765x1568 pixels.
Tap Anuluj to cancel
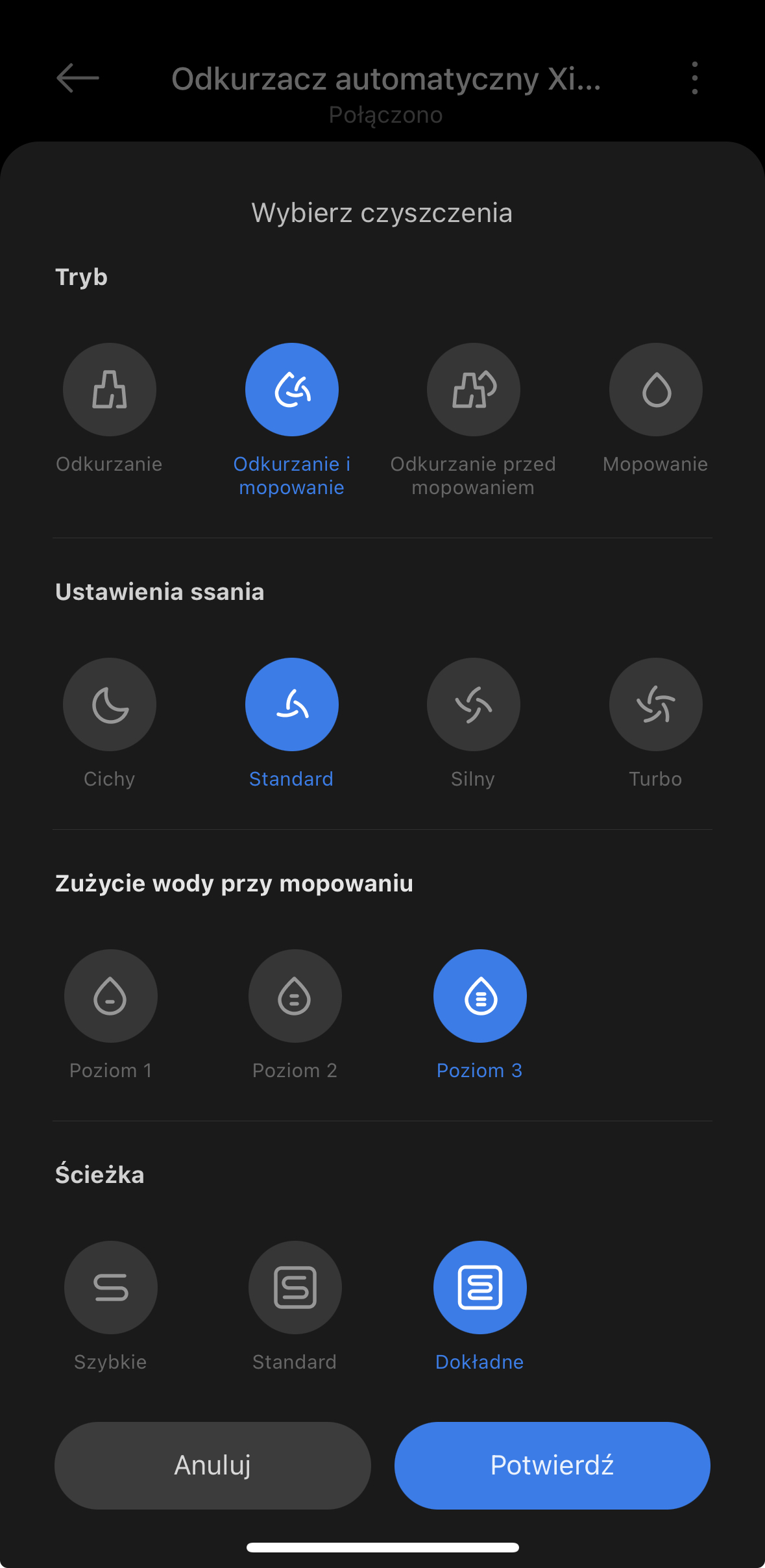point(213,1465)
